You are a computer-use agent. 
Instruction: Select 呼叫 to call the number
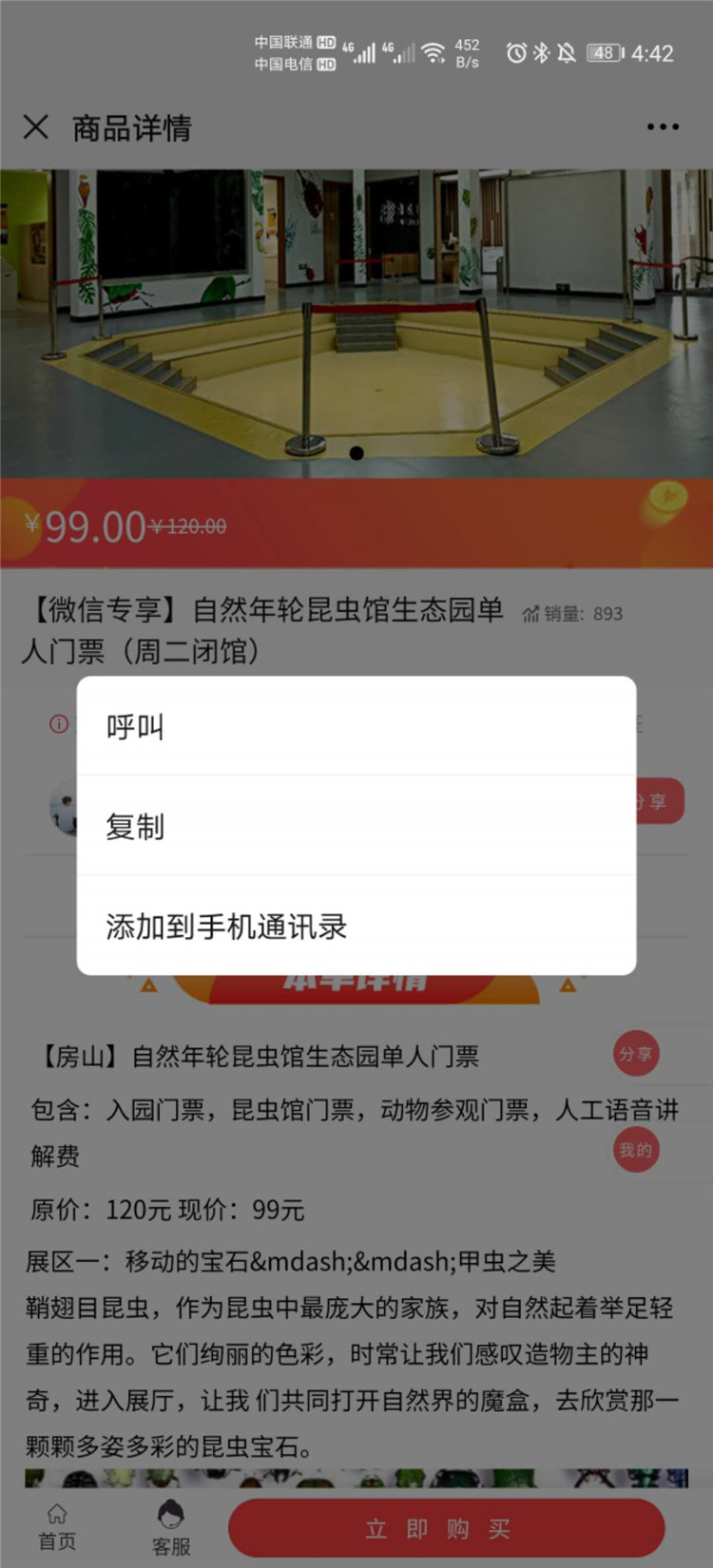(356, 727)
